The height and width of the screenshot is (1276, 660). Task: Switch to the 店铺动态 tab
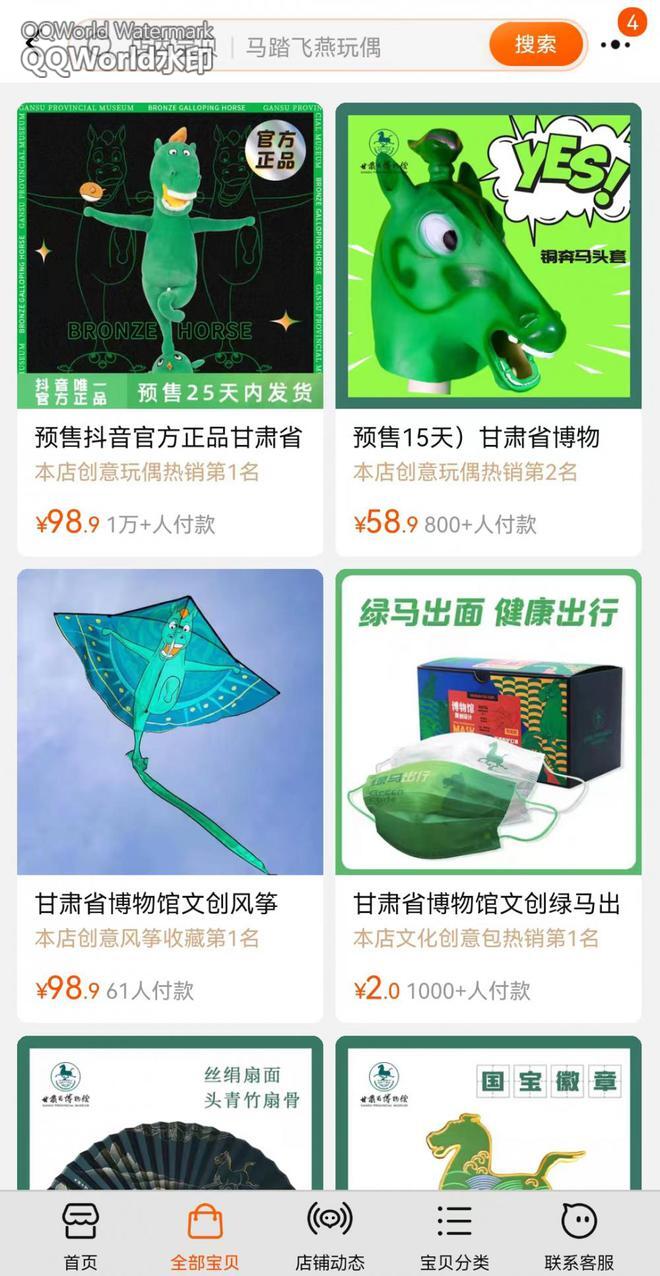coord(330,1236)
